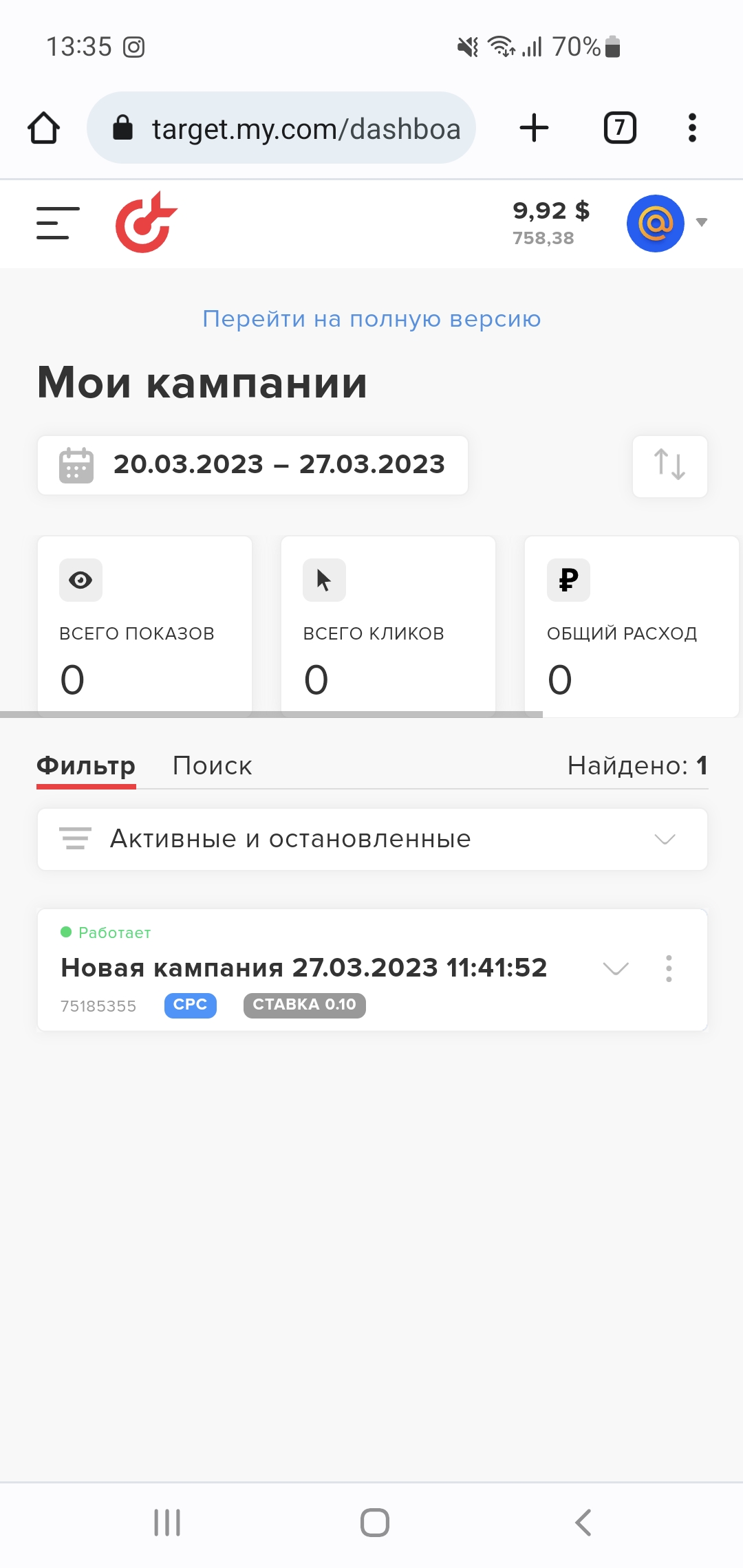Show the open browser tabs switcher

pos(620,128)
